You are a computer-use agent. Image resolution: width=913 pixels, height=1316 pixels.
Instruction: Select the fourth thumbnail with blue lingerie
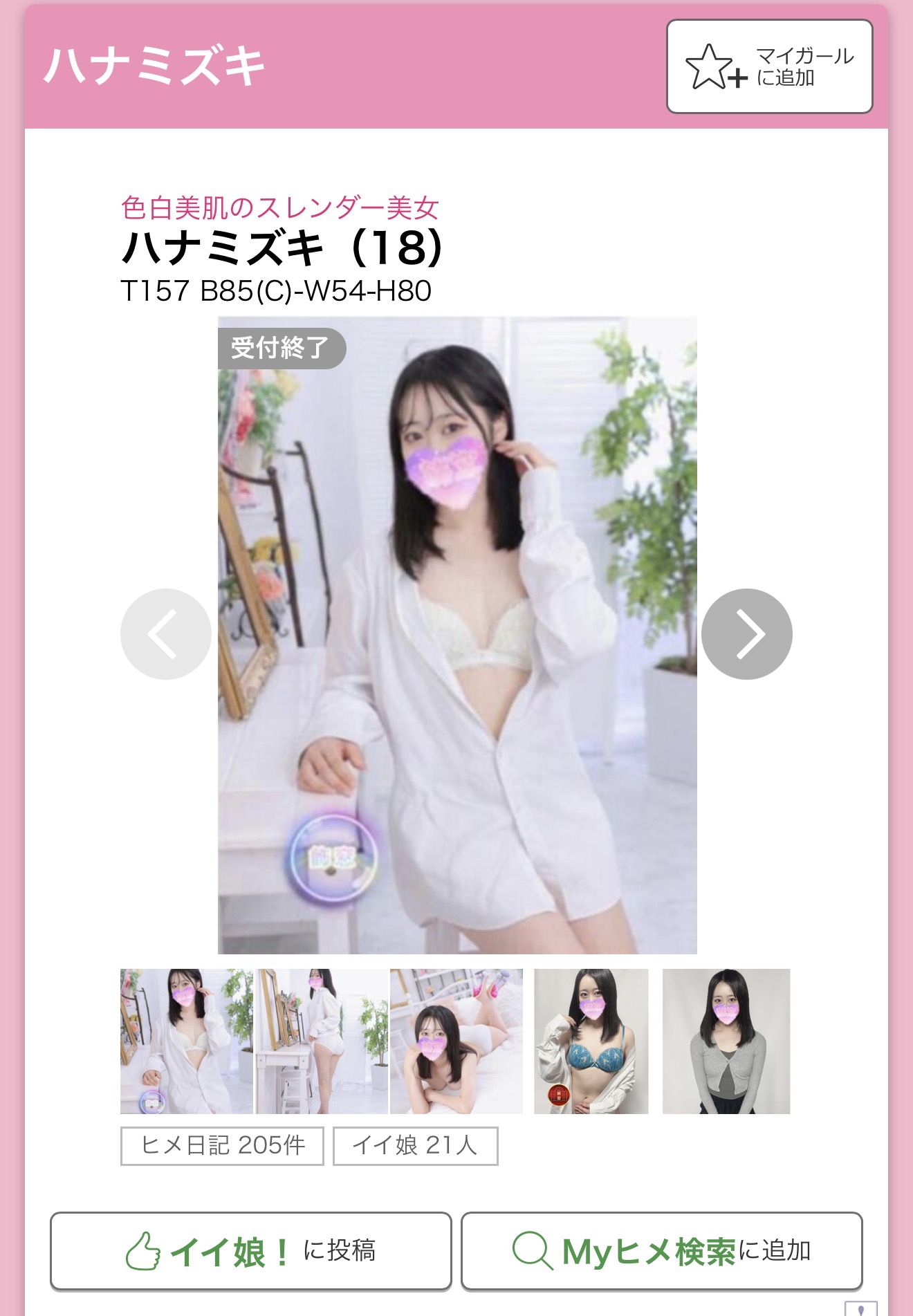point(591,1041)
